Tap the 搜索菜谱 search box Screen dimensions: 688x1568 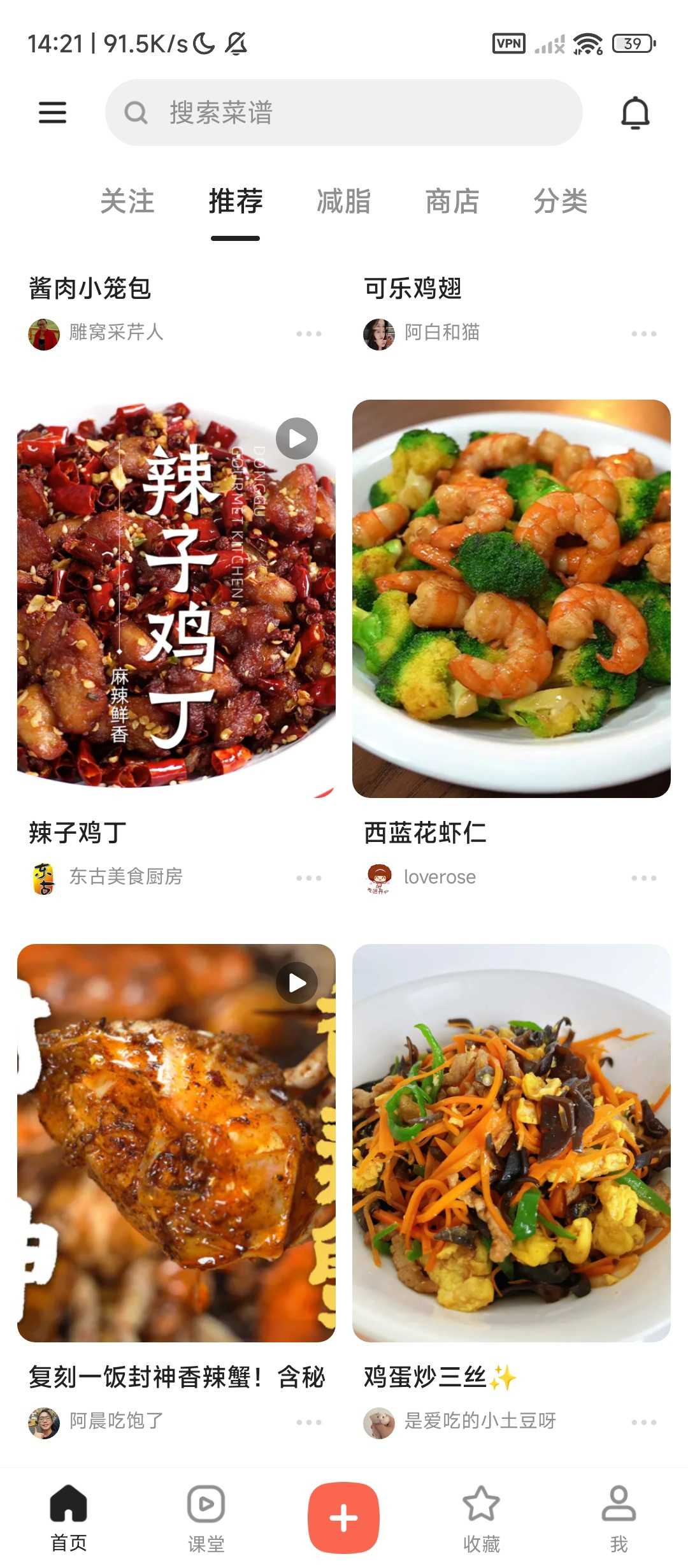[x=343, y=113]
